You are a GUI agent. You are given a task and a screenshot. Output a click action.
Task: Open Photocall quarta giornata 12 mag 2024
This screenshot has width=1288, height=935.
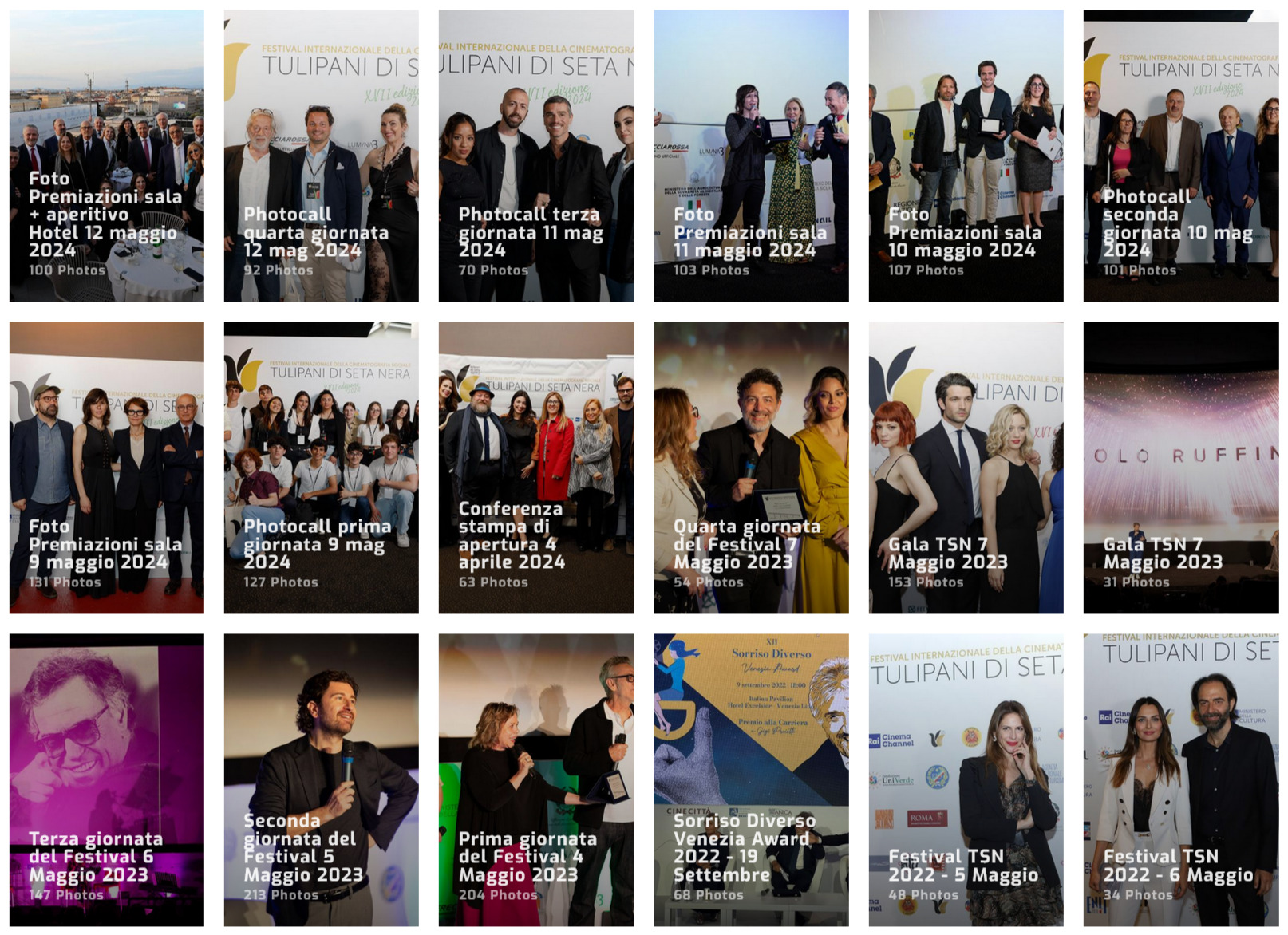pos(321,156)
